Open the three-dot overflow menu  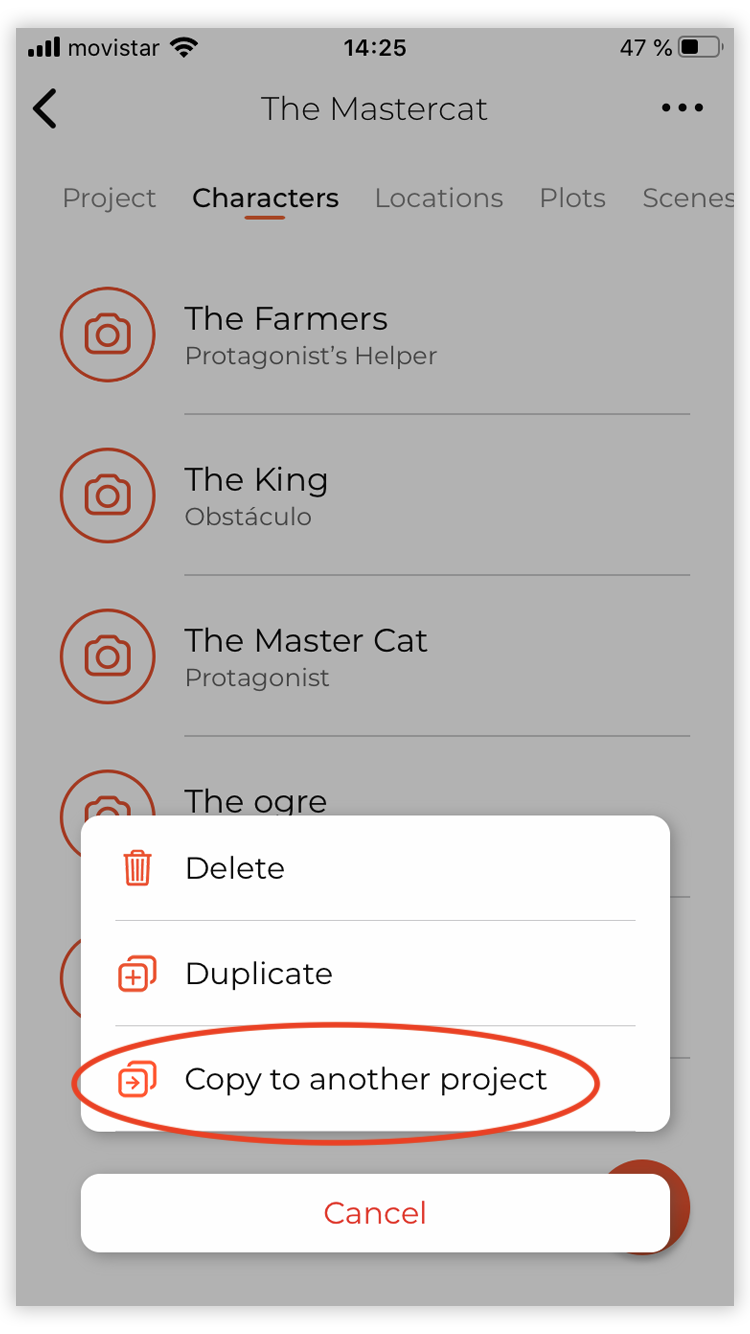click(x=682, y=108)
